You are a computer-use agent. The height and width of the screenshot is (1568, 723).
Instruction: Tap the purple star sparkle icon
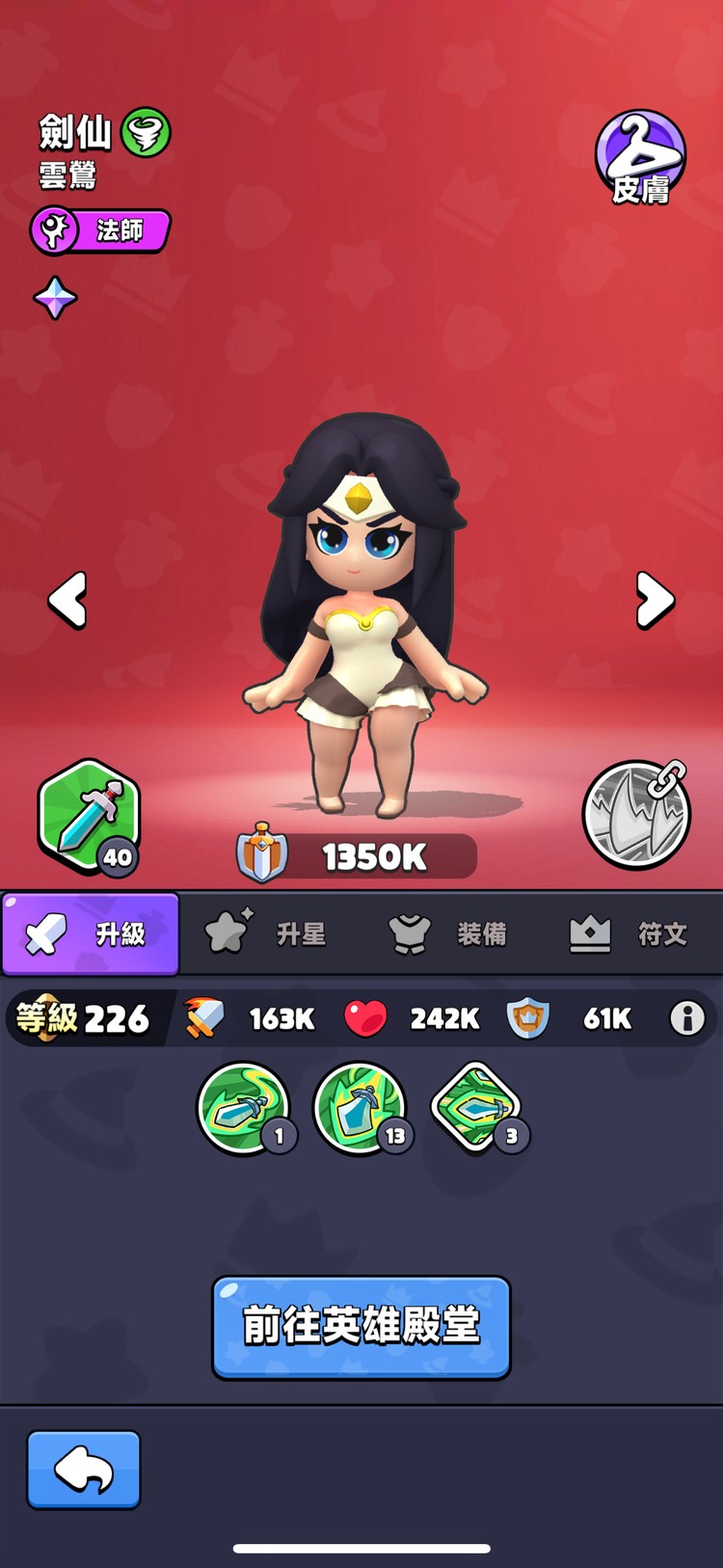point(55,298)
